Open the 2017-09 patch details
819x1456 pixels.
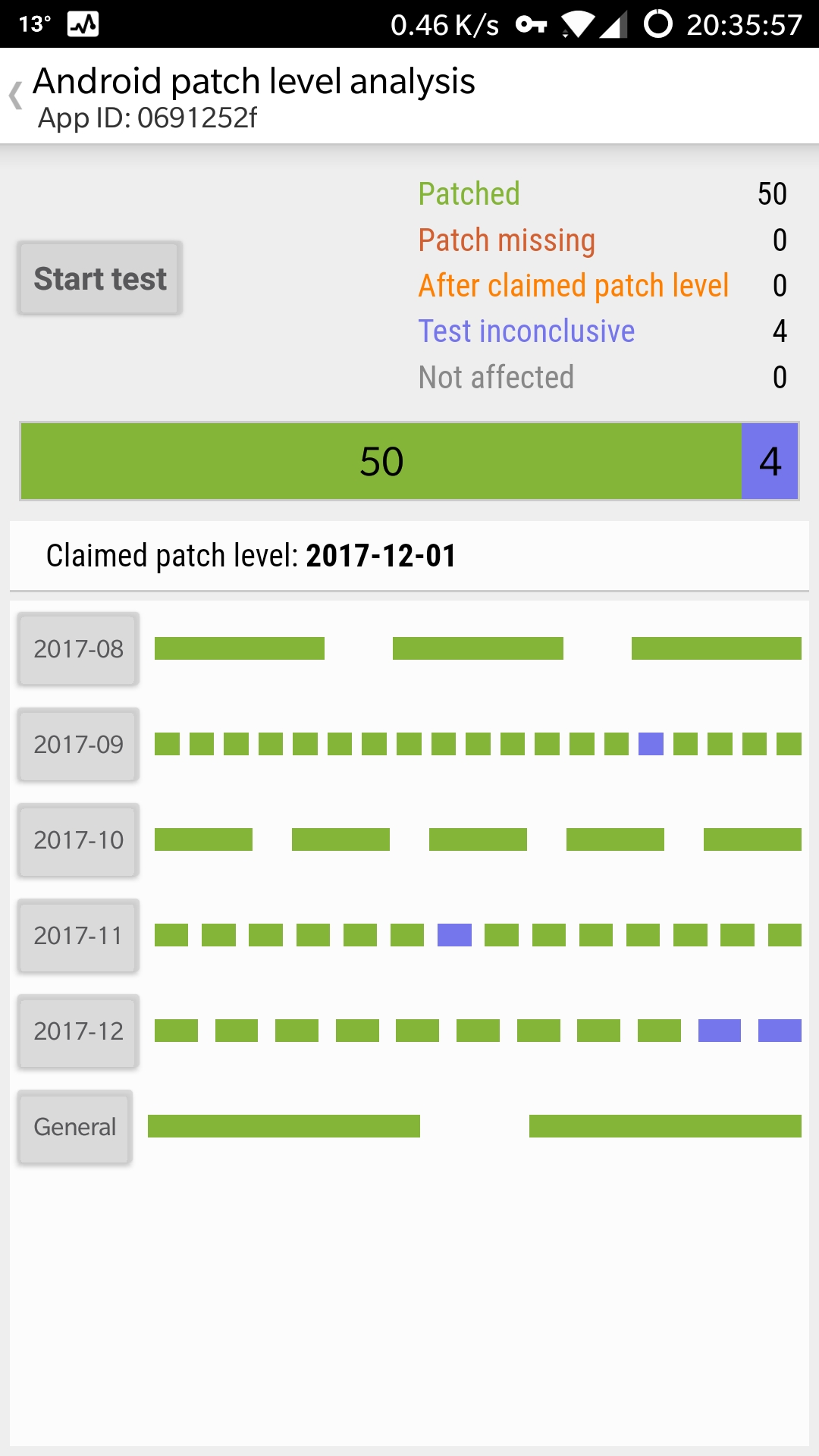coord(78,745)
